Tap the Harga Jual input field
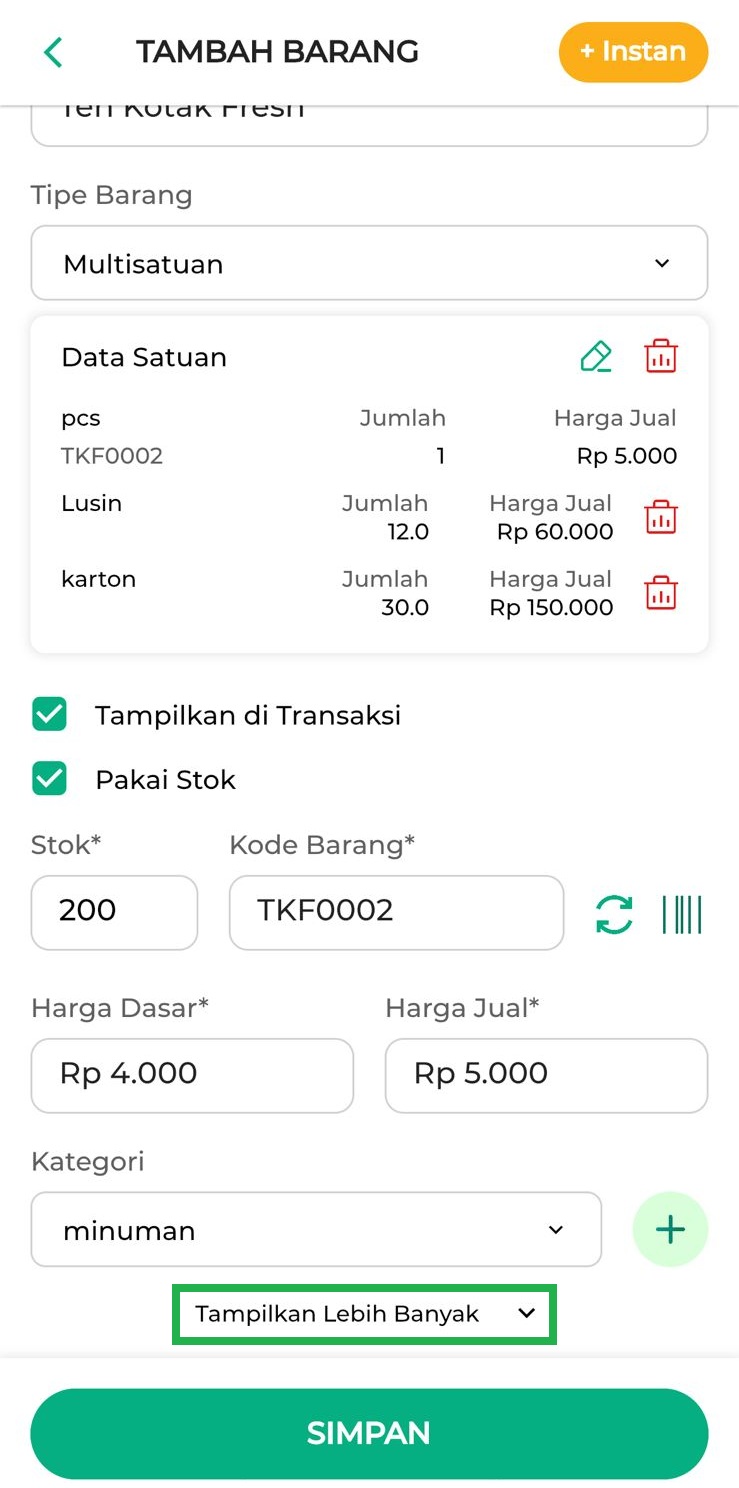 [546, 1076]
